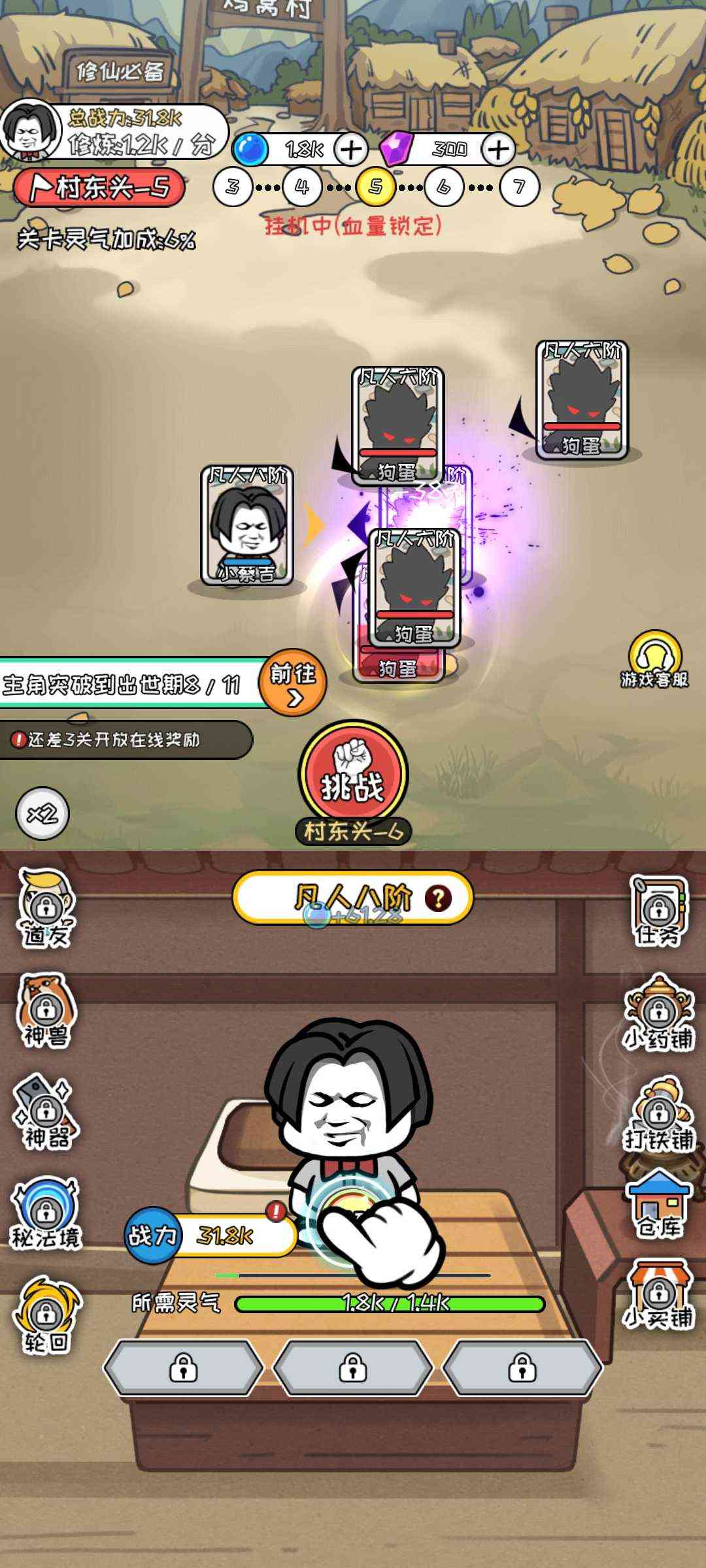The height and width of the screenshot is (1568, 706).
Task: Tap the red 挑战 challenge button
Action: pos(353,776)
